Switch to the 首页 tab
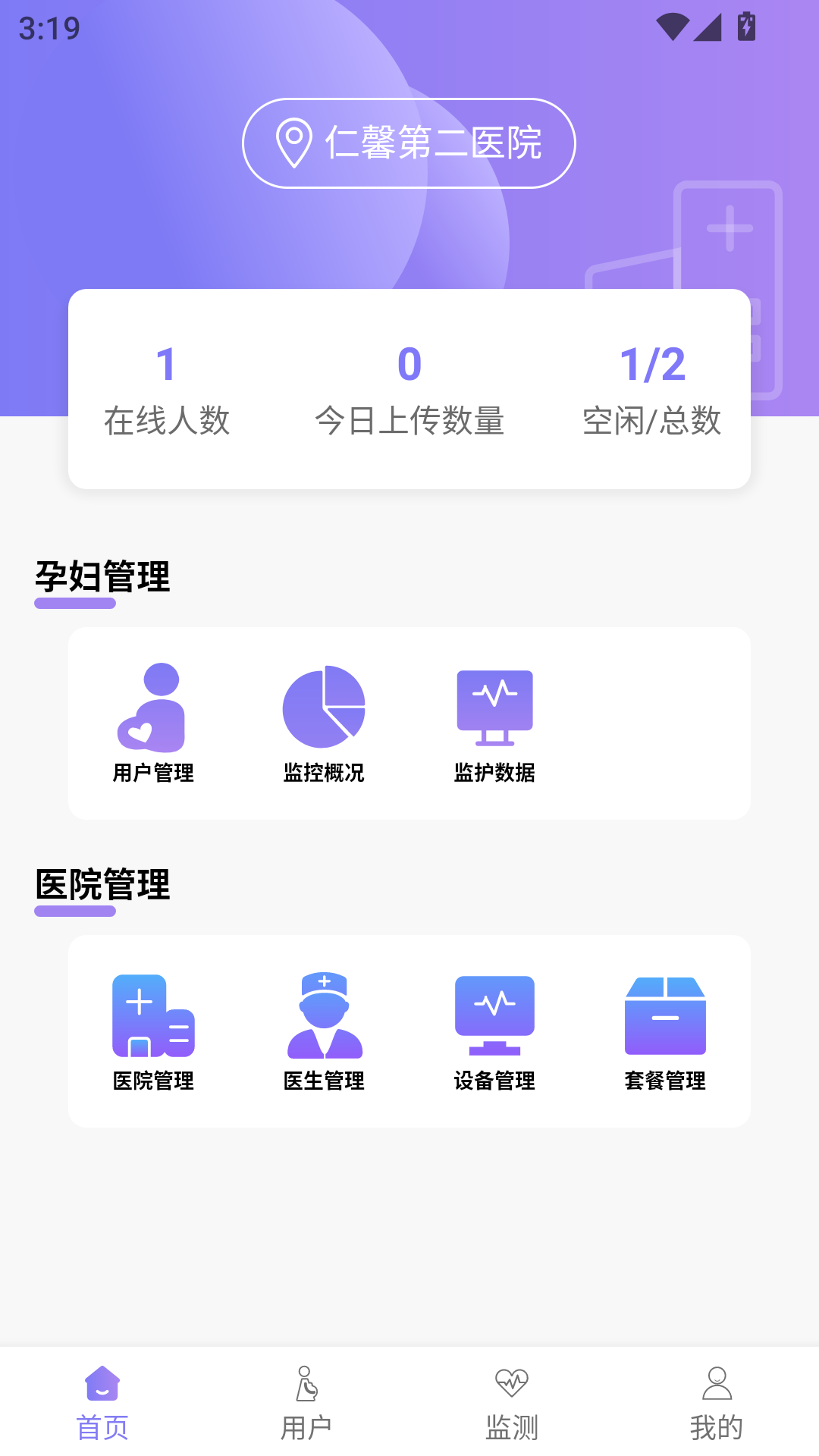Viewport: 819px width, 1456px height. (x=102, y=1403)
